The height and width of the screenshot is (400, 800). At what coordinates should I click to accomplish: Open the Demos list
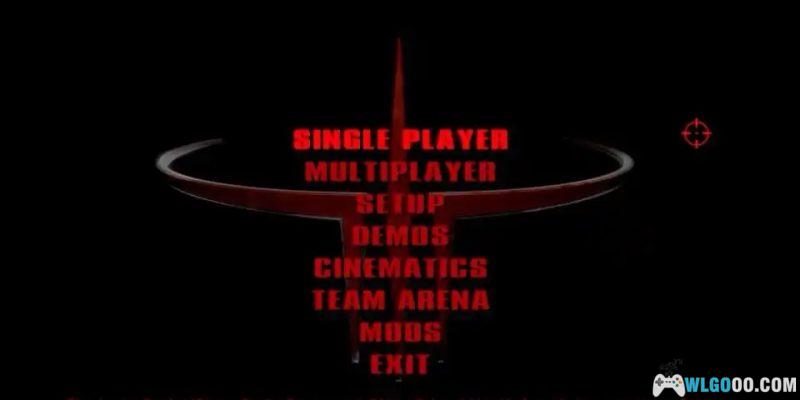[x=400, y=236]
